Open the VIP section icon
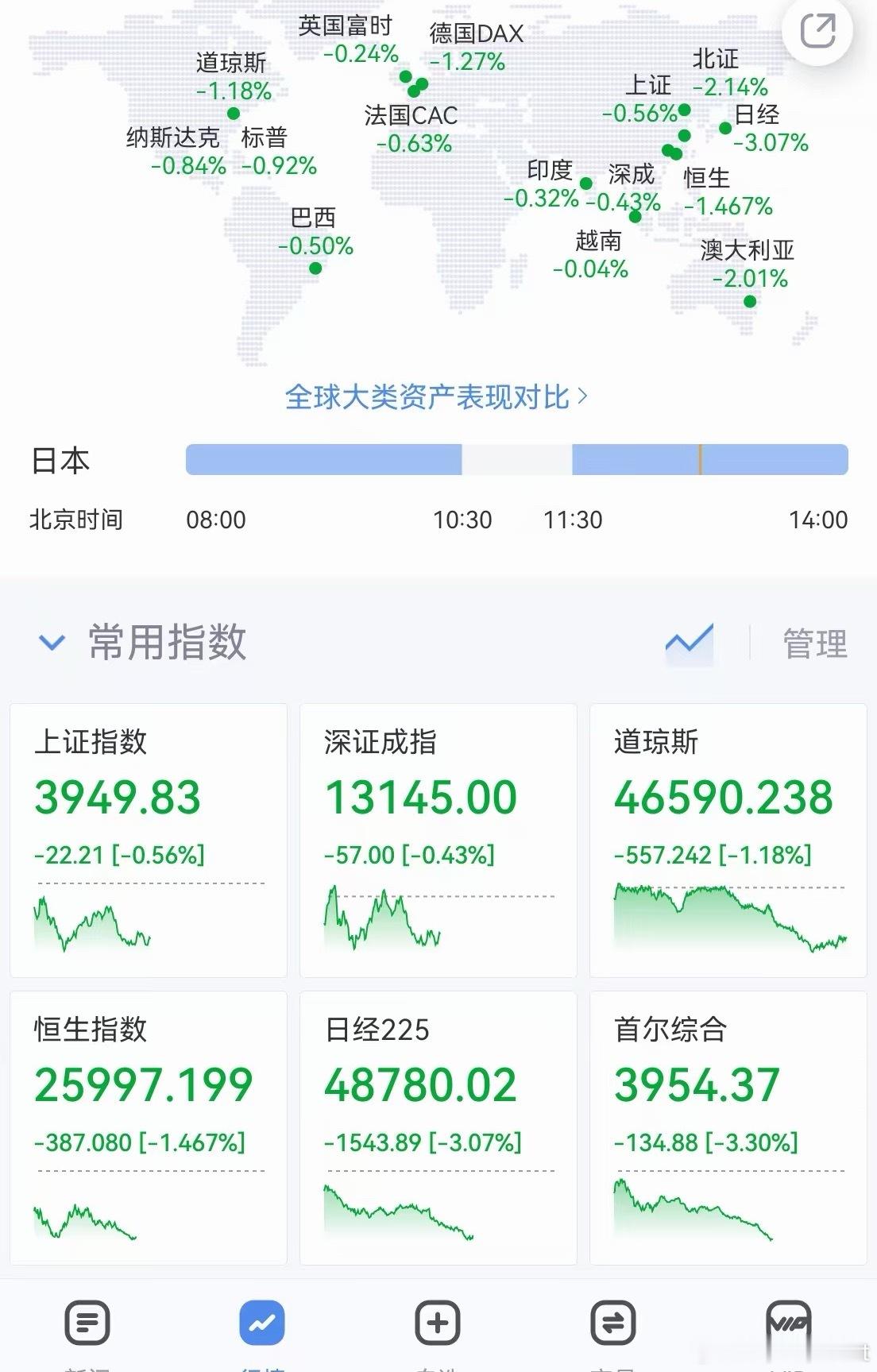This screenshot has width=877, height=1372. tap(790, 1322)
